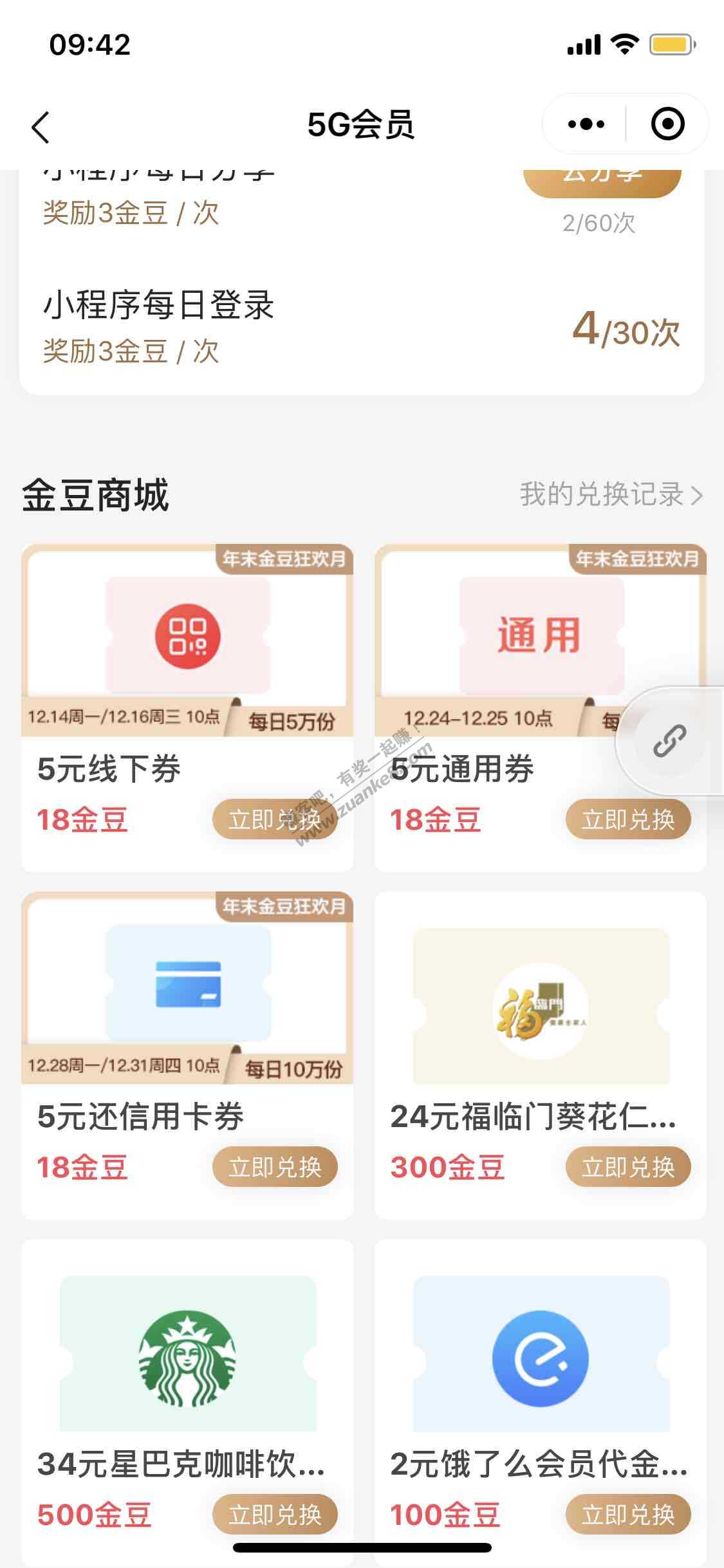
Task: Redeem the 5元通用券 with 立即兑换
Action: coord(627,819)
